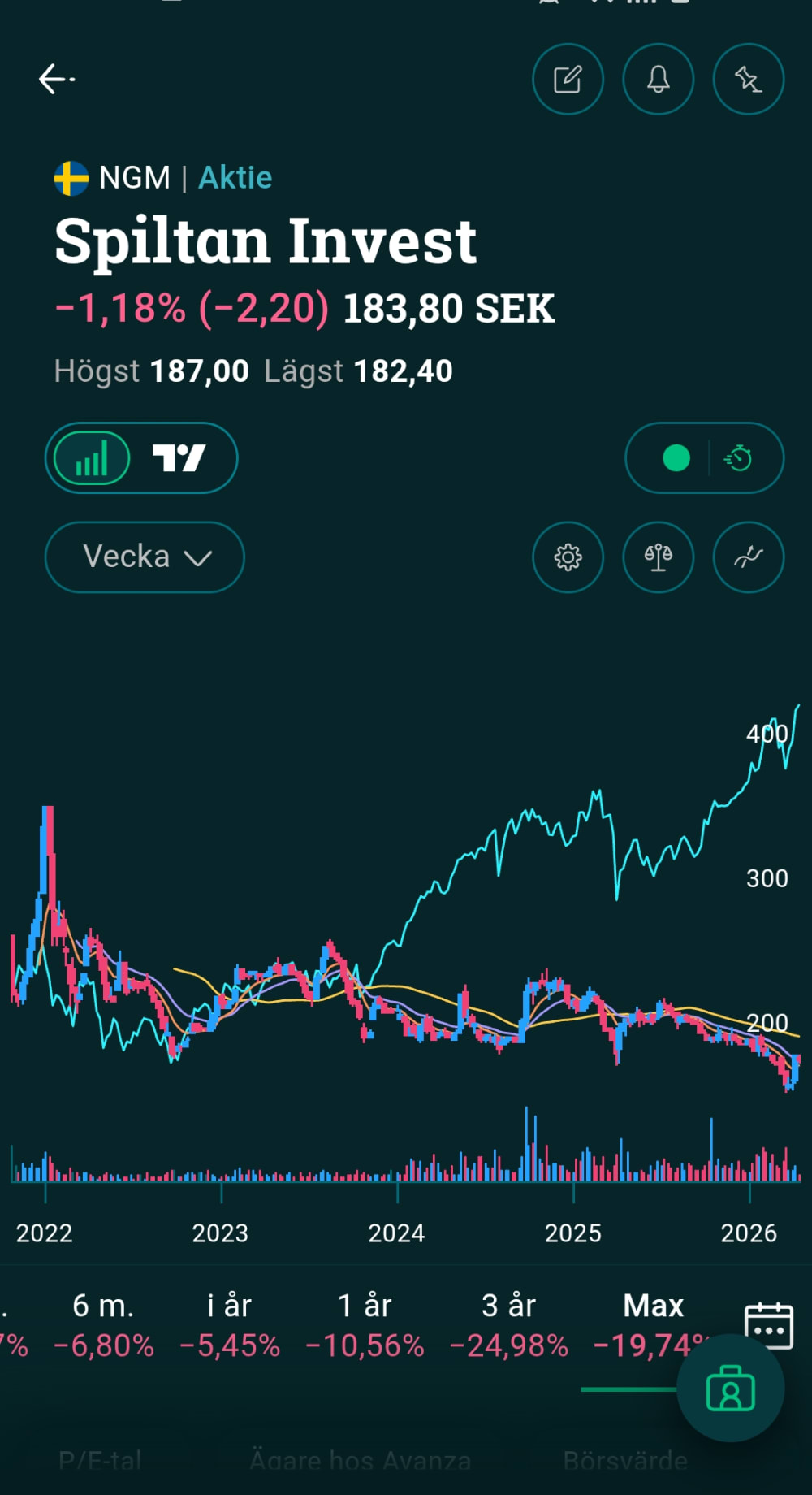The height and width of the screenshot is (1495, 812).
Task: Select the standard bar chart mode
Action: click(92, 458)
